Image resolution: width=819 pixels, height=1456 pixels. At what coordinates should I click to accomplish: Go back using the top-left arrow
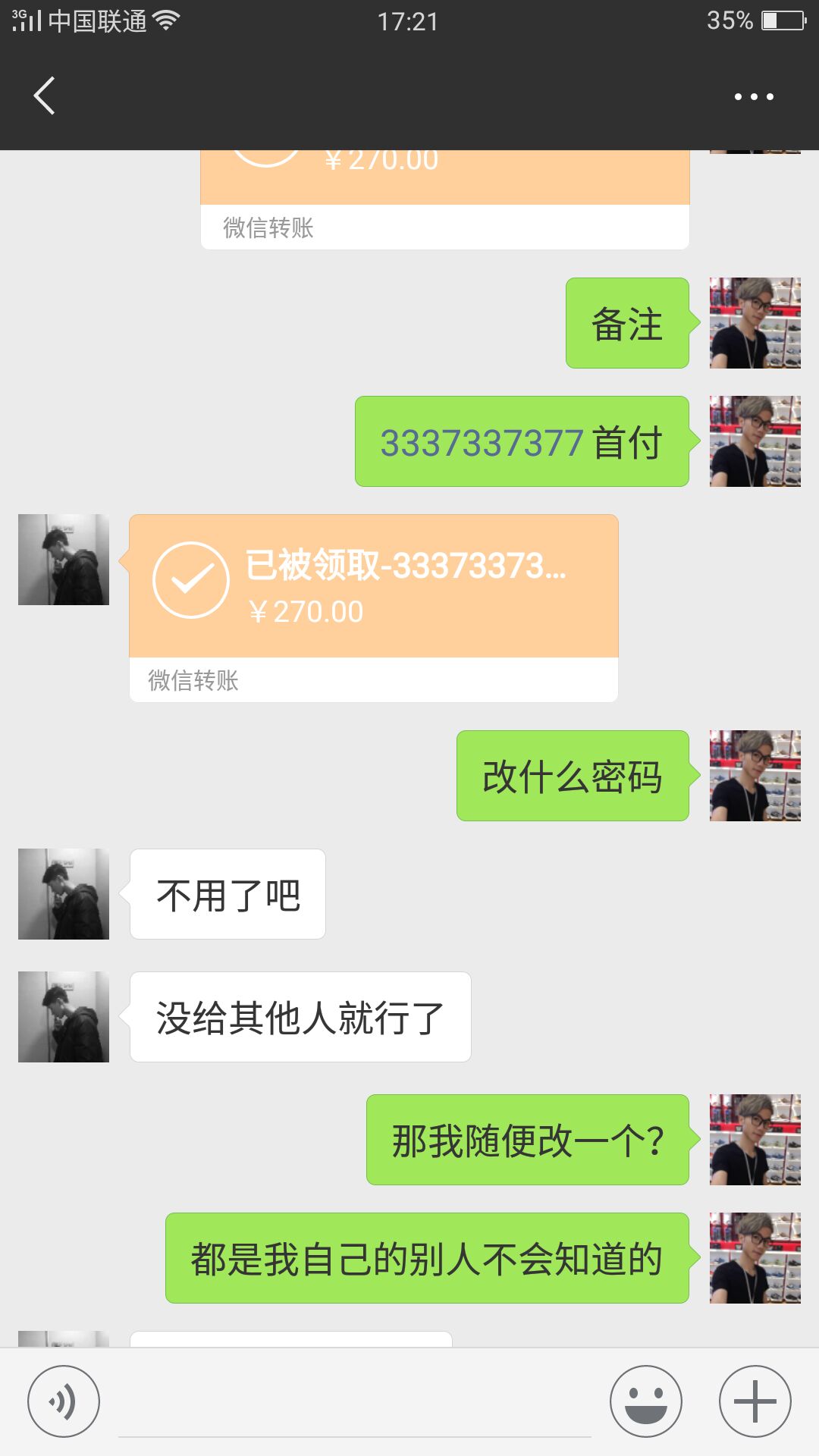(x=45, y=96)
